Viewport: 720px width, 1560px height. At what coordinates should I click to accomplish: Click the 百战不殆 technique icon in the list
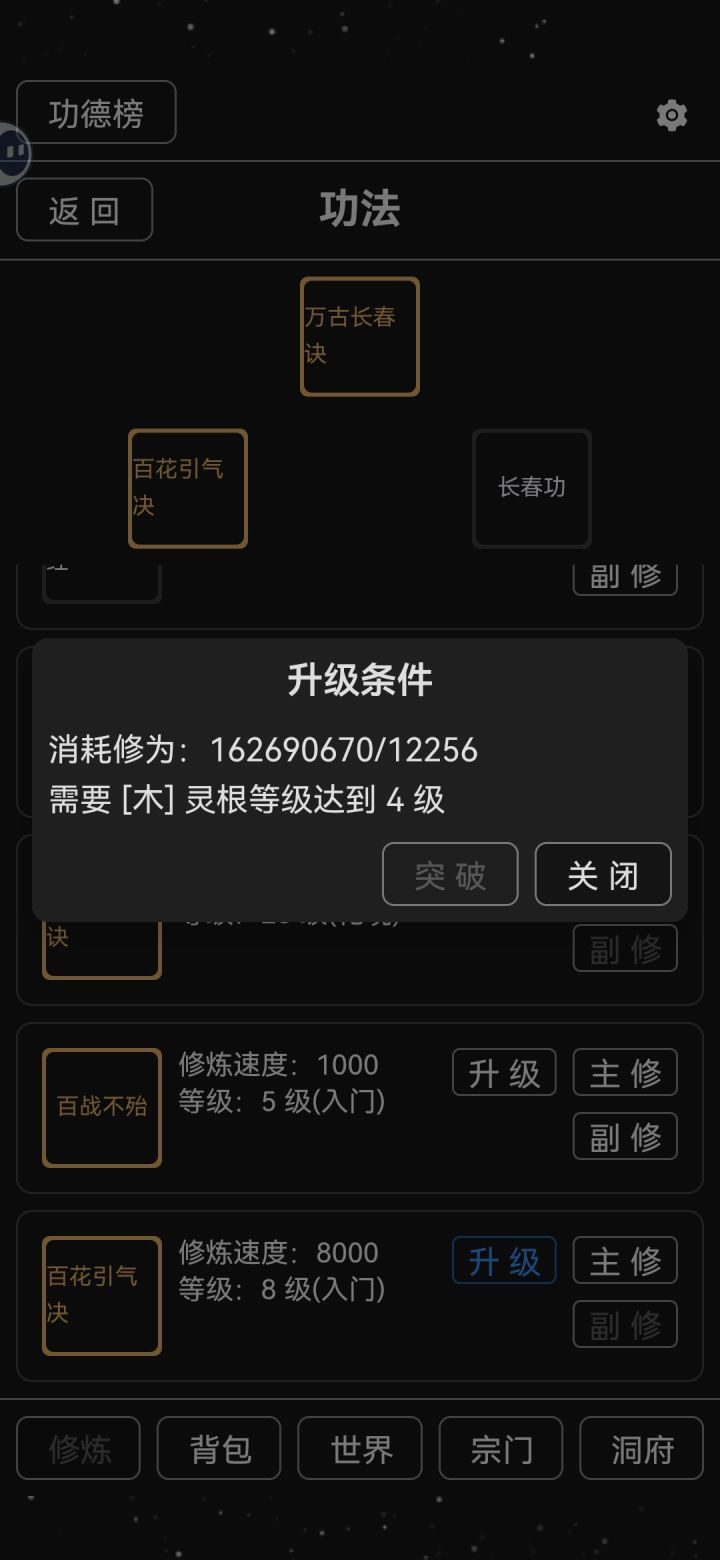coord(101,1106)
